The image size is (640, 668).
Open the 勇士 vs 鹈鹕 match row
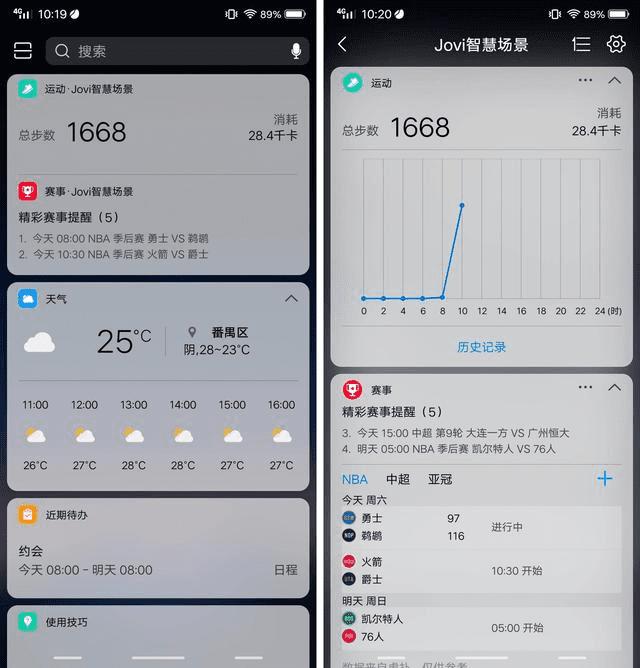point(480,527)
